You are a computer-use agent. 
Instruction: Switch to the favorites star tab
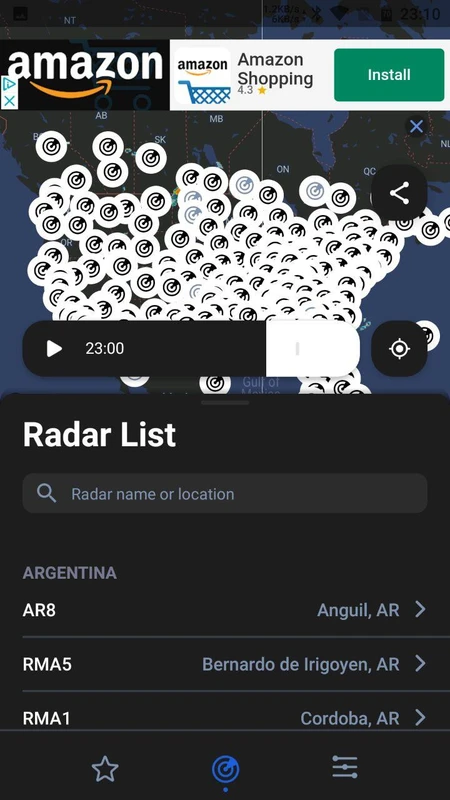tap(105, 769)
